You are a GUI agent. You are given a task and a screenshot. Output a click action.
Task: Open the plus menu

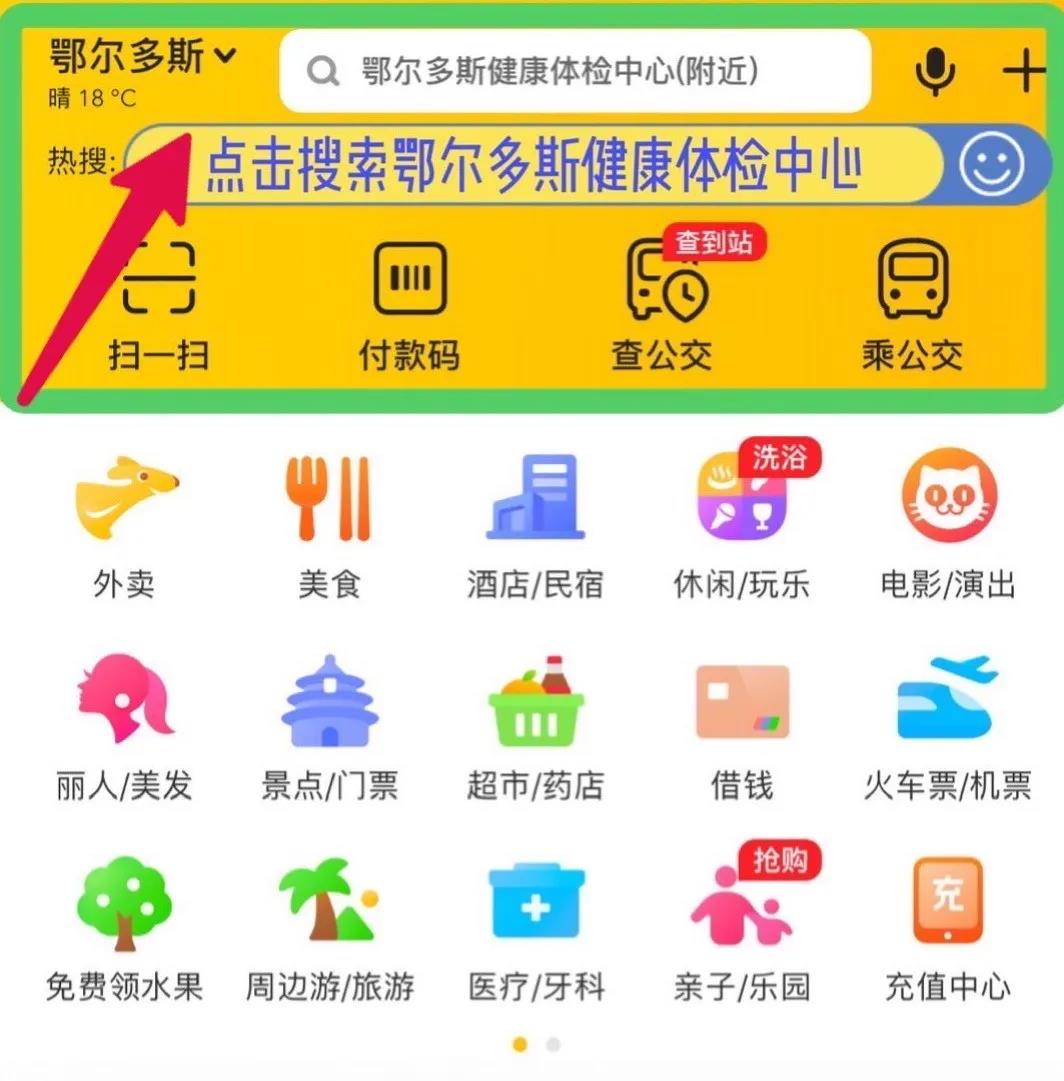[1024, 71]
